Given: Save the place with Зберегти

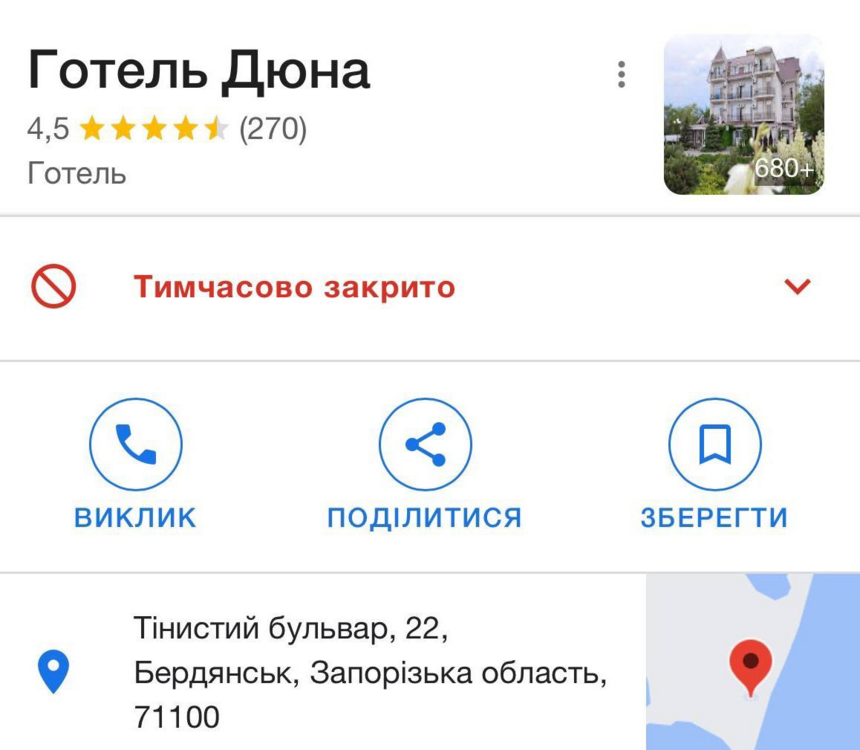Looking at the screenshot, I should (x=714, y=445).
